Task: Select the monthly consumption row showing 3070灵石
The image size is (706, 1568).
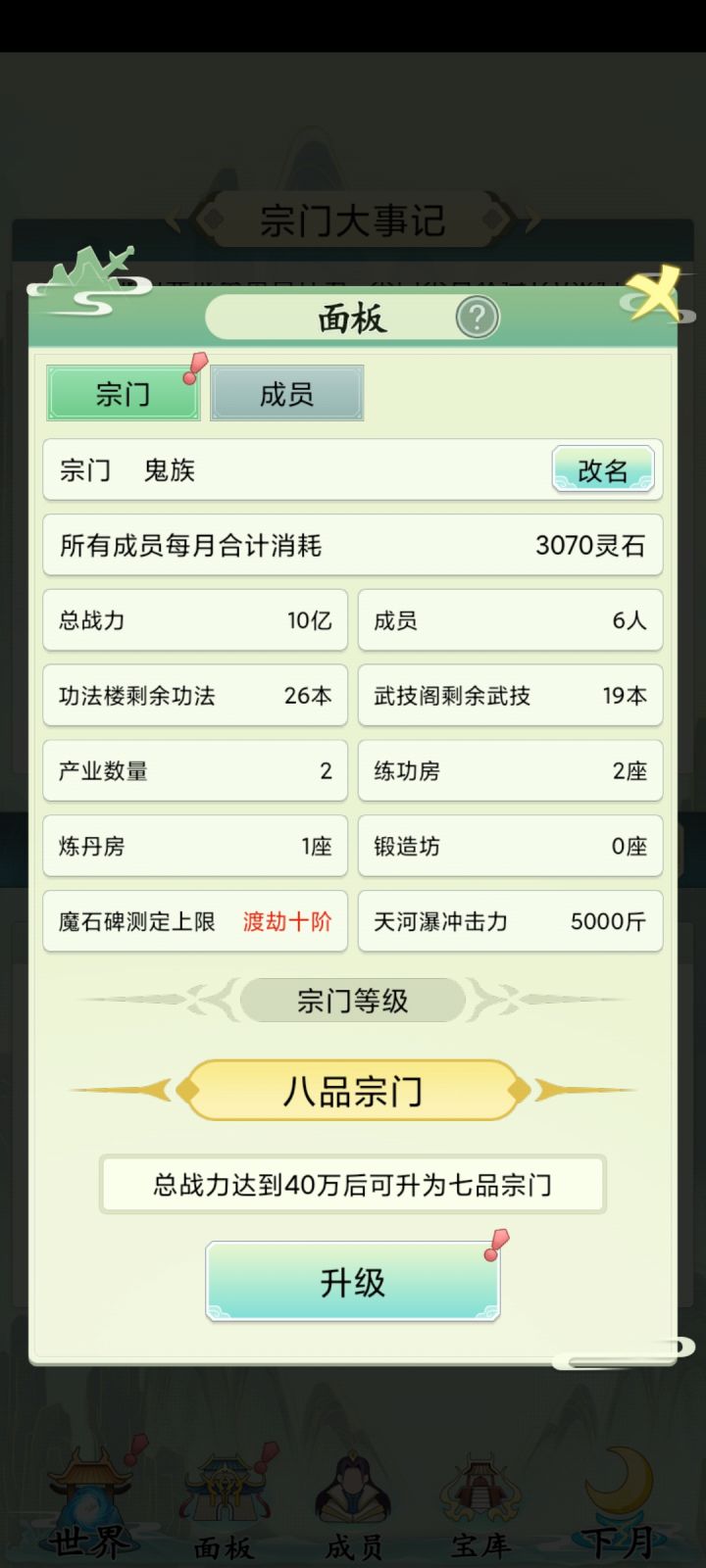Action: click(352, 546)
